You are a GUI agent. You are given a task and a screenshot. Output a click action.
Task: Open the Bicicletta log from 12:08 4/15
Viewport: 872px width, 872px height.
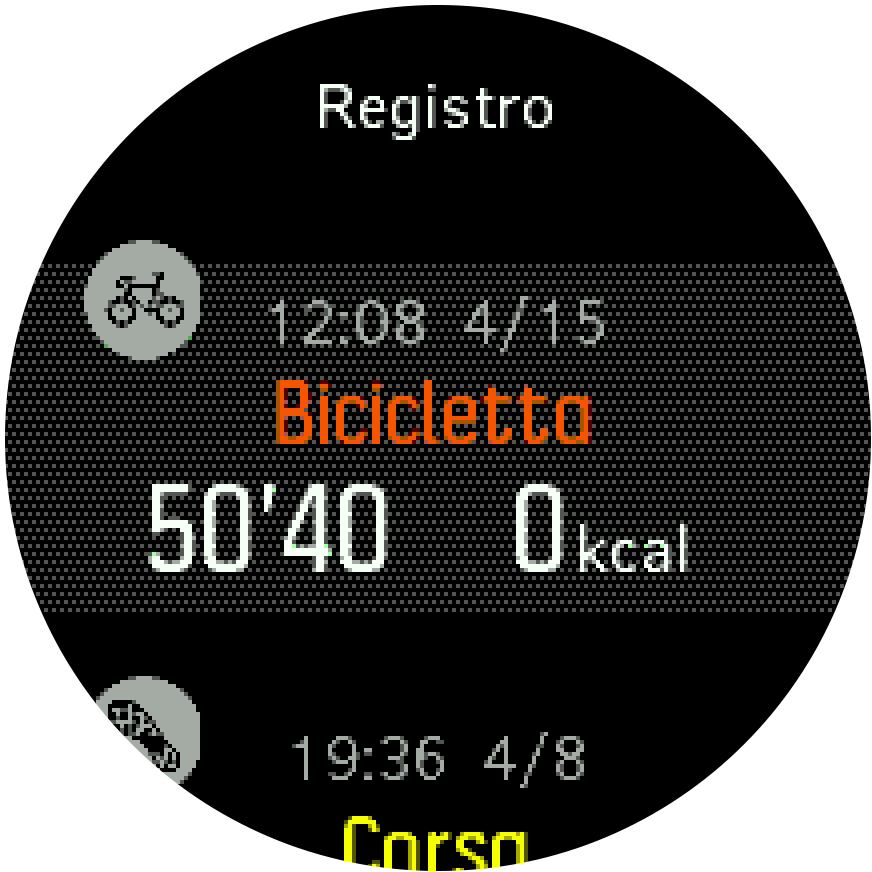435,440
